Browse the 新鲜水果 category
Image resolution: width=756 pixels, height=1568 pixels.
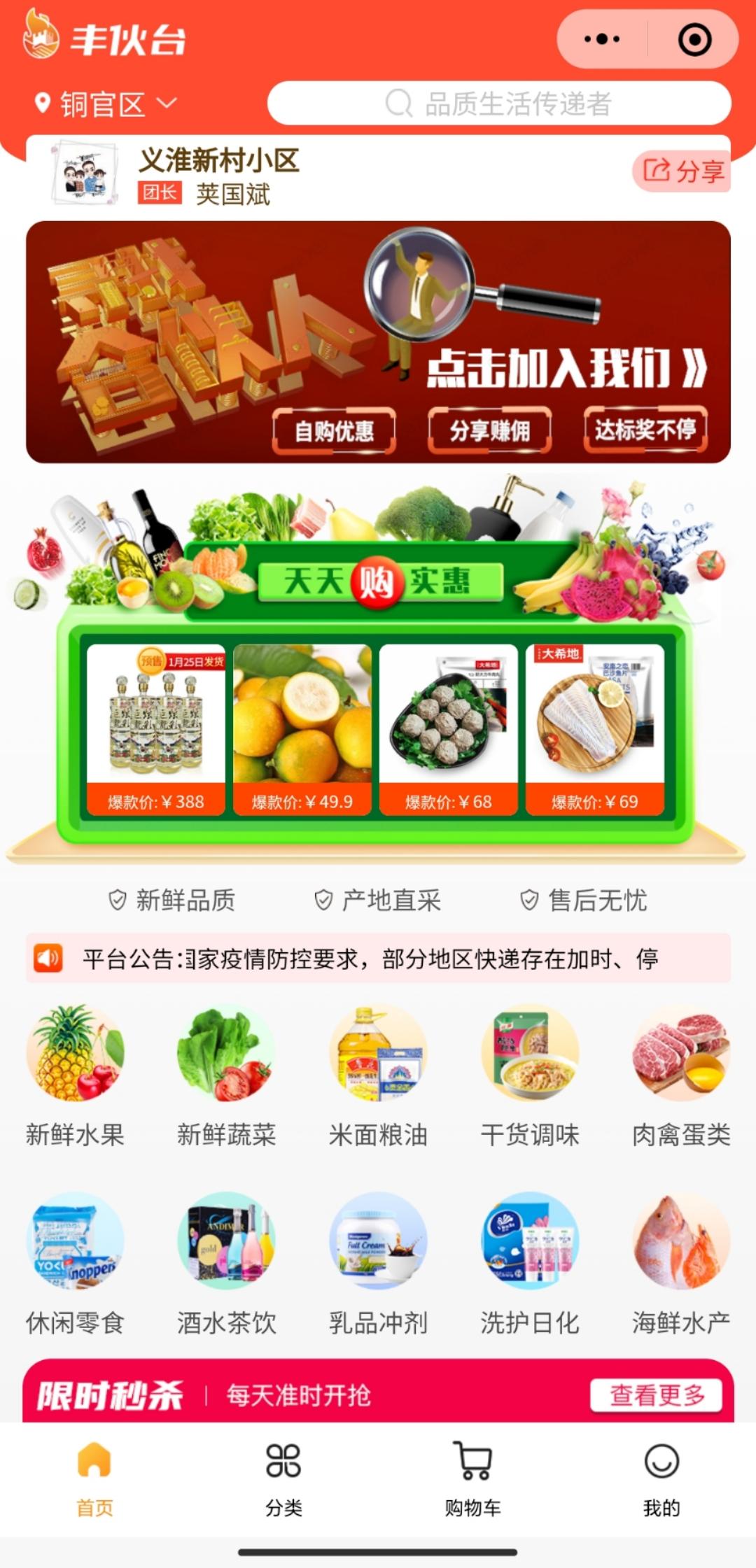pos(75,1075)
